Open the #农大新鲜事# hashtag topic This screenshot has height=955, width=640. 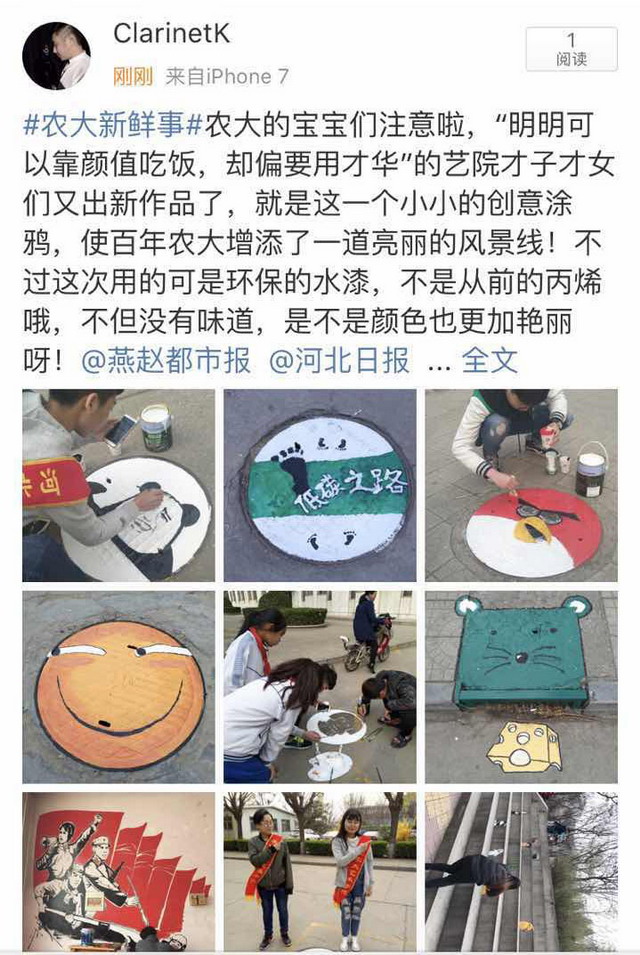click(112, 127)
